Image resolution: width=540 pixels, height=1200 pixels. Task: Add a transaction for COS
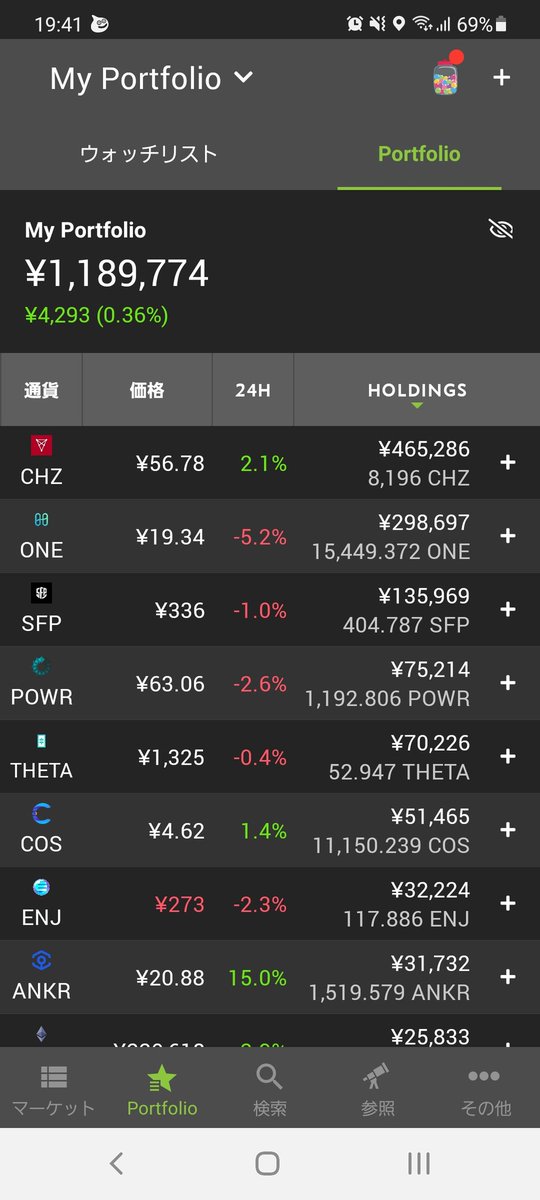pyautogui.click(x=508, y=831)
